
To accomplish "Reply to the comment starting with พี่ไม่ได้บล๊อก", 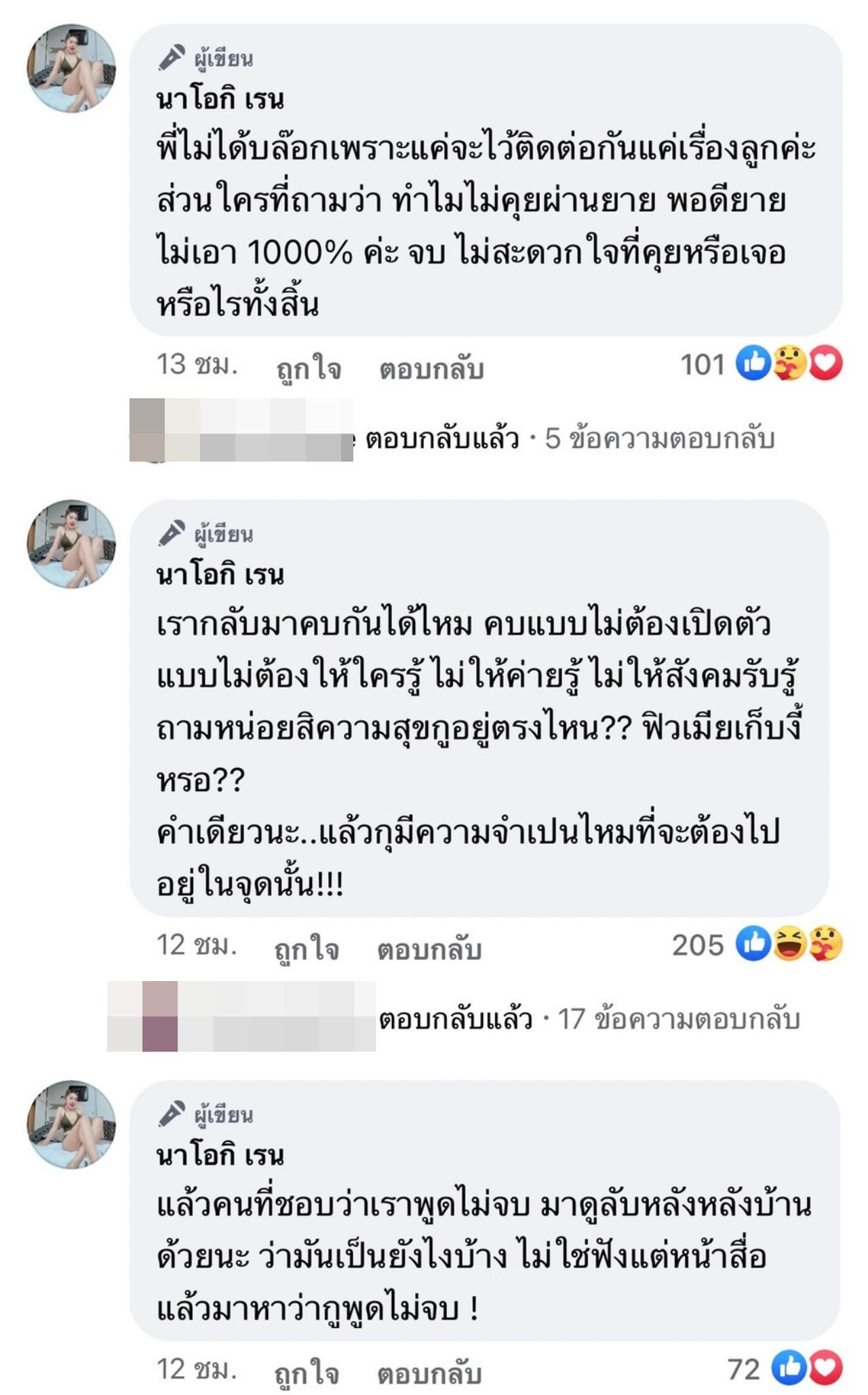I will pyautogui.click(x=431, y=368).
